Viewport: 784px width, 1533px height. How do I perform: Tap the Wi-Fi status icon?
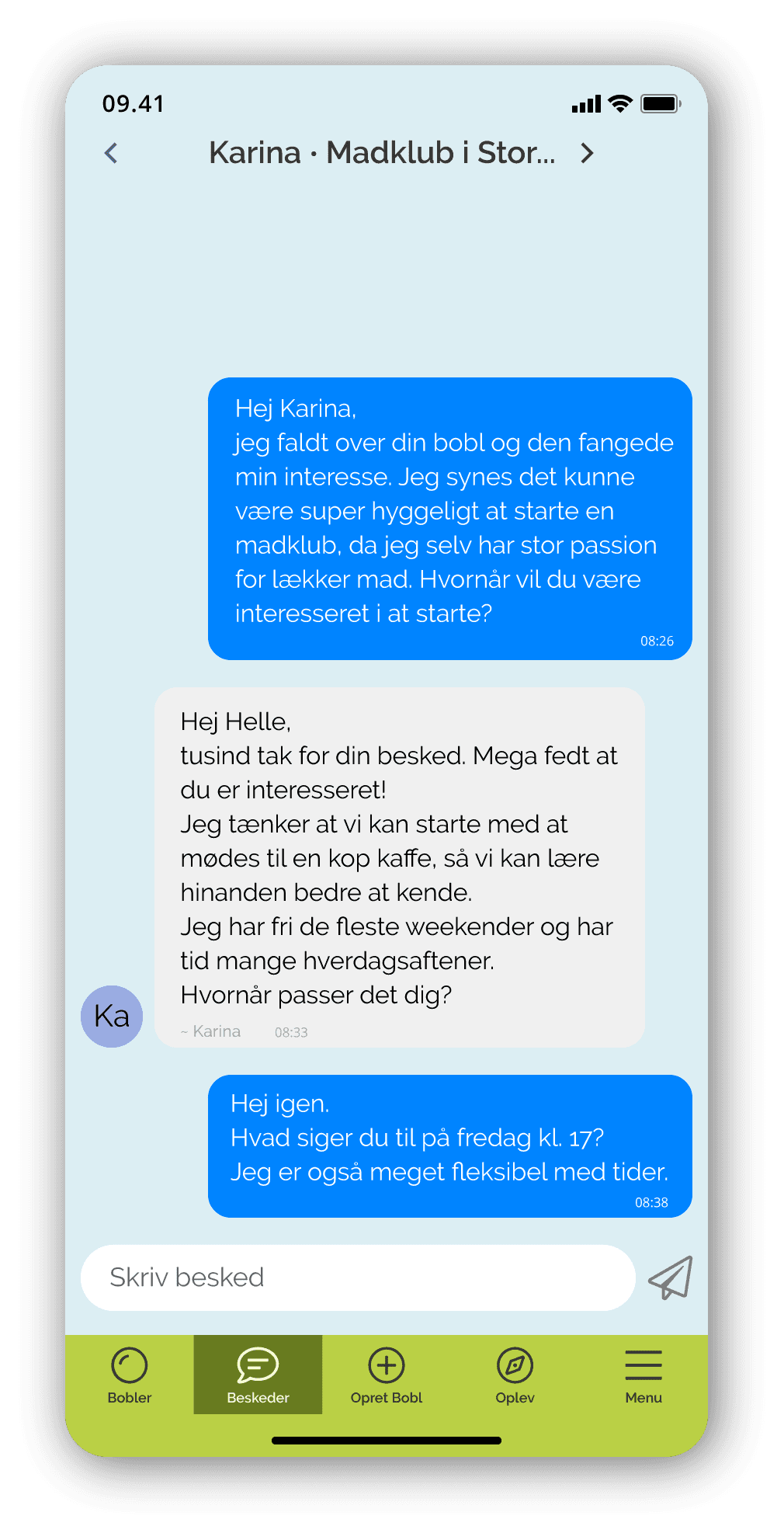(619, 102)
